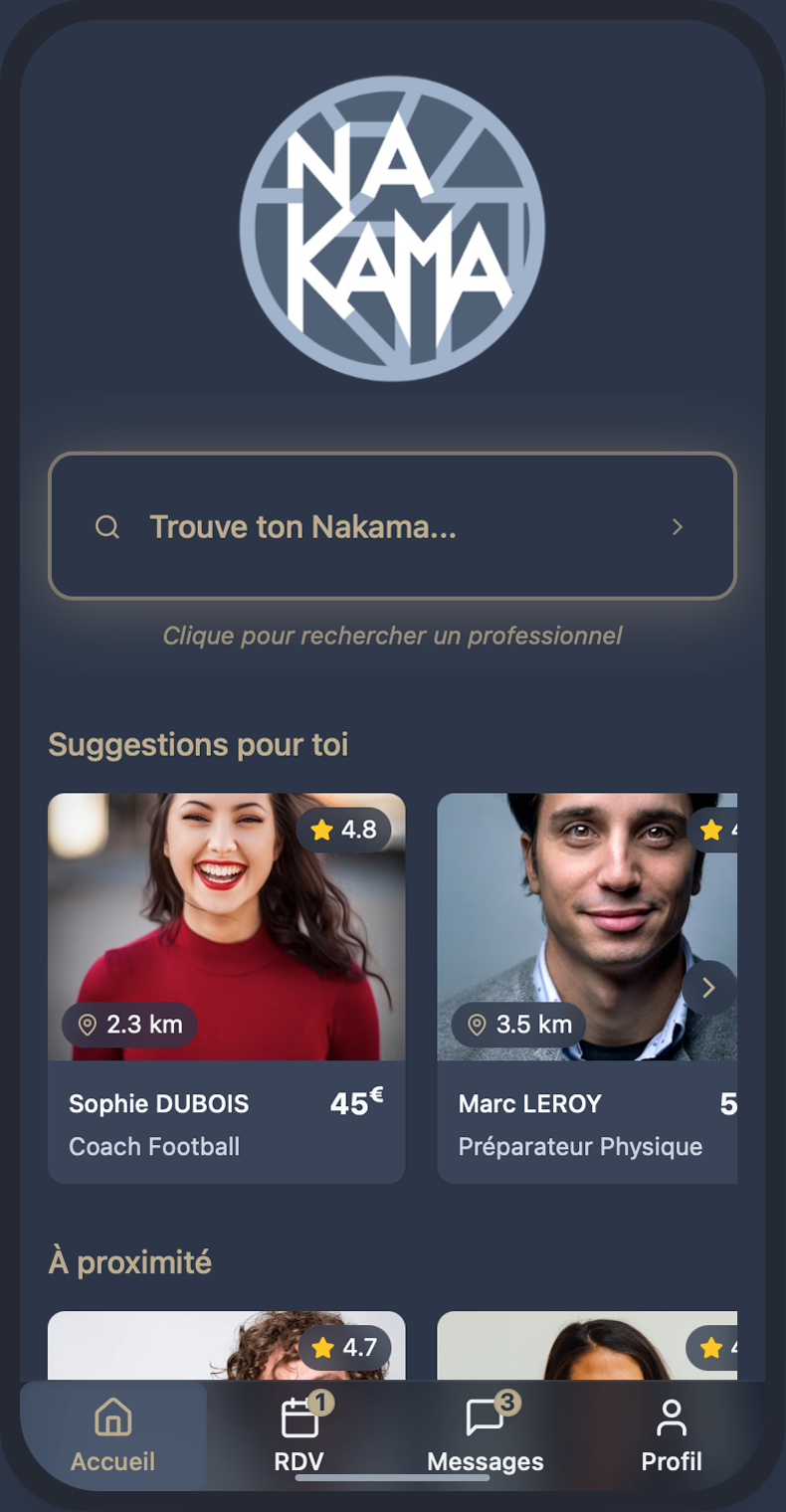Screen dimensions: 786x1512
Task: Switch to the Profil tab
Action: [x=672, y=1435]
